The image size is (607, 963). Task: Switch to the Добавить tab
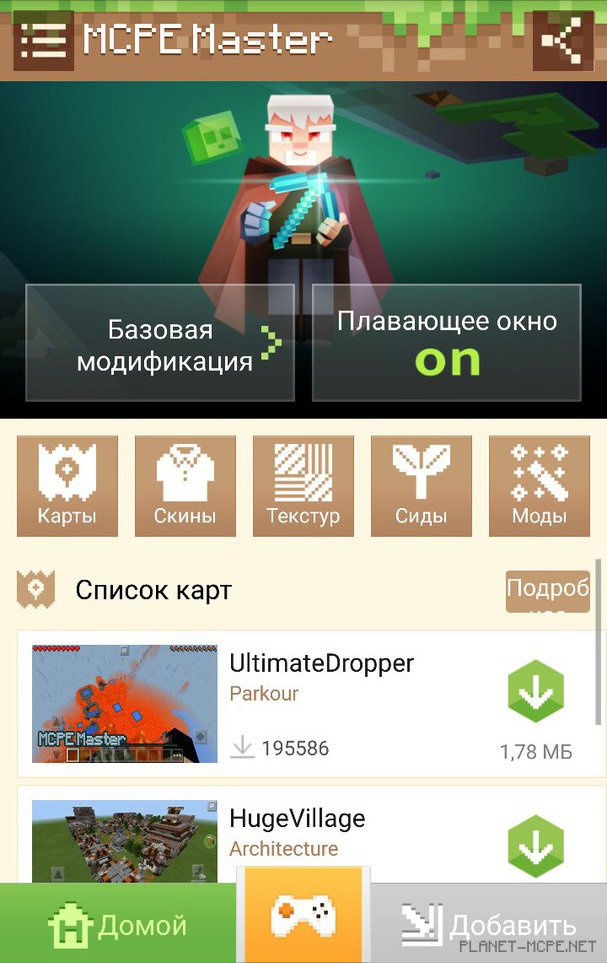(489, 925)
